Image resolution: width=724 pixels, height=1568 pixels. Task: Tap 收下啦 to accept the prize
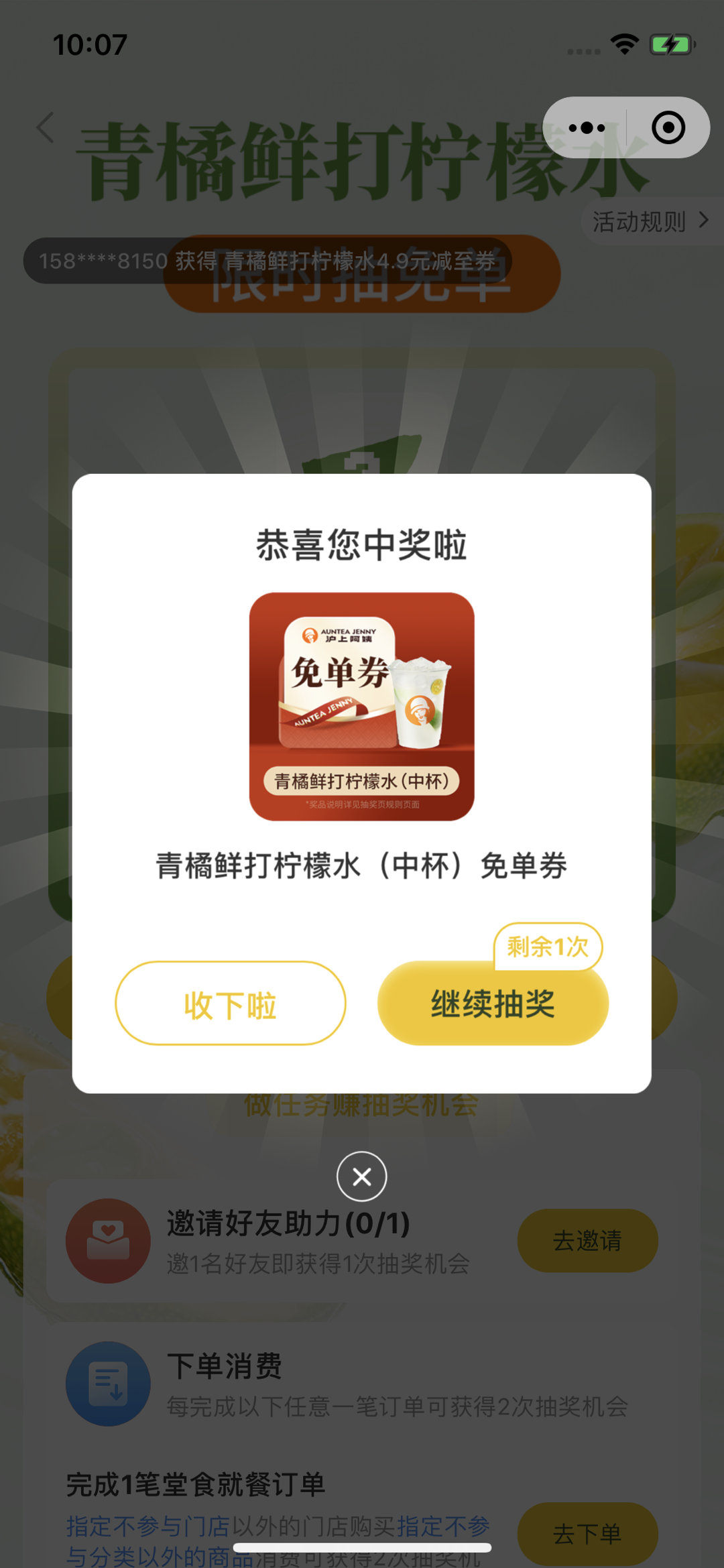(x=231, y=1004)
